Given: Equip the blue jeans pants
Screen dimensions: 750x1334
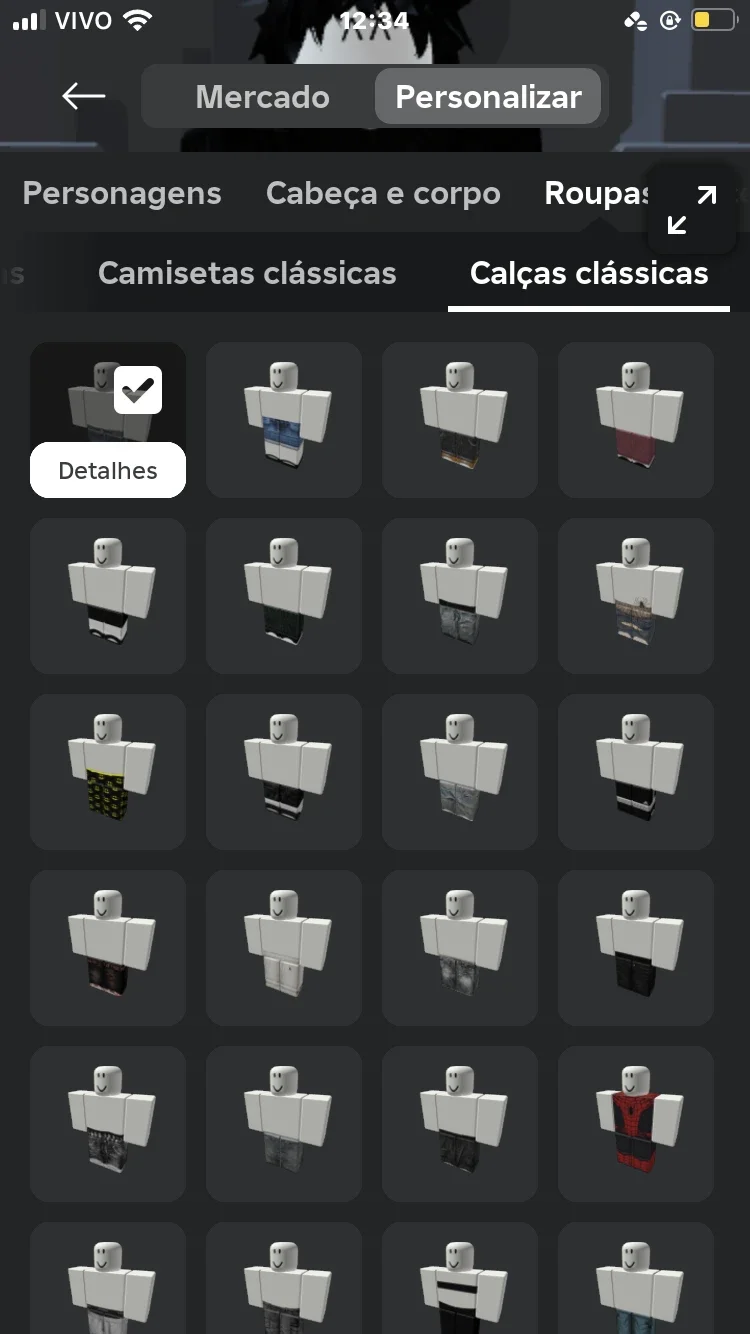Looking at the screenshot, I should (x=284, y=420).
